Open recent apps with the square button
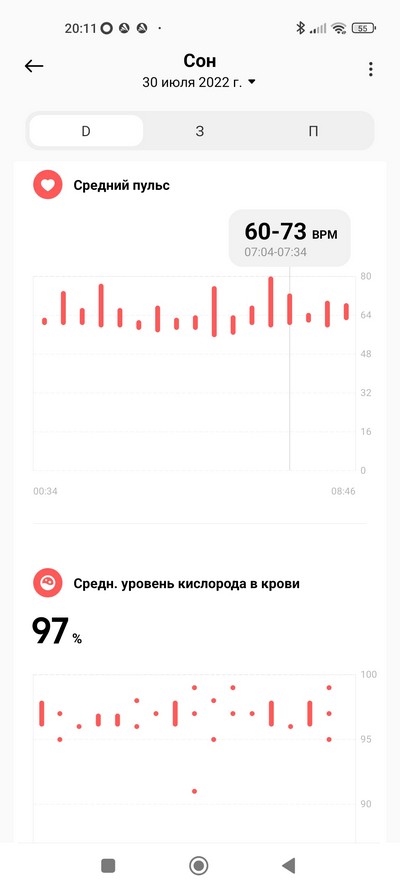Viewport: 400px width, 889px height. [x=108, y=865]
